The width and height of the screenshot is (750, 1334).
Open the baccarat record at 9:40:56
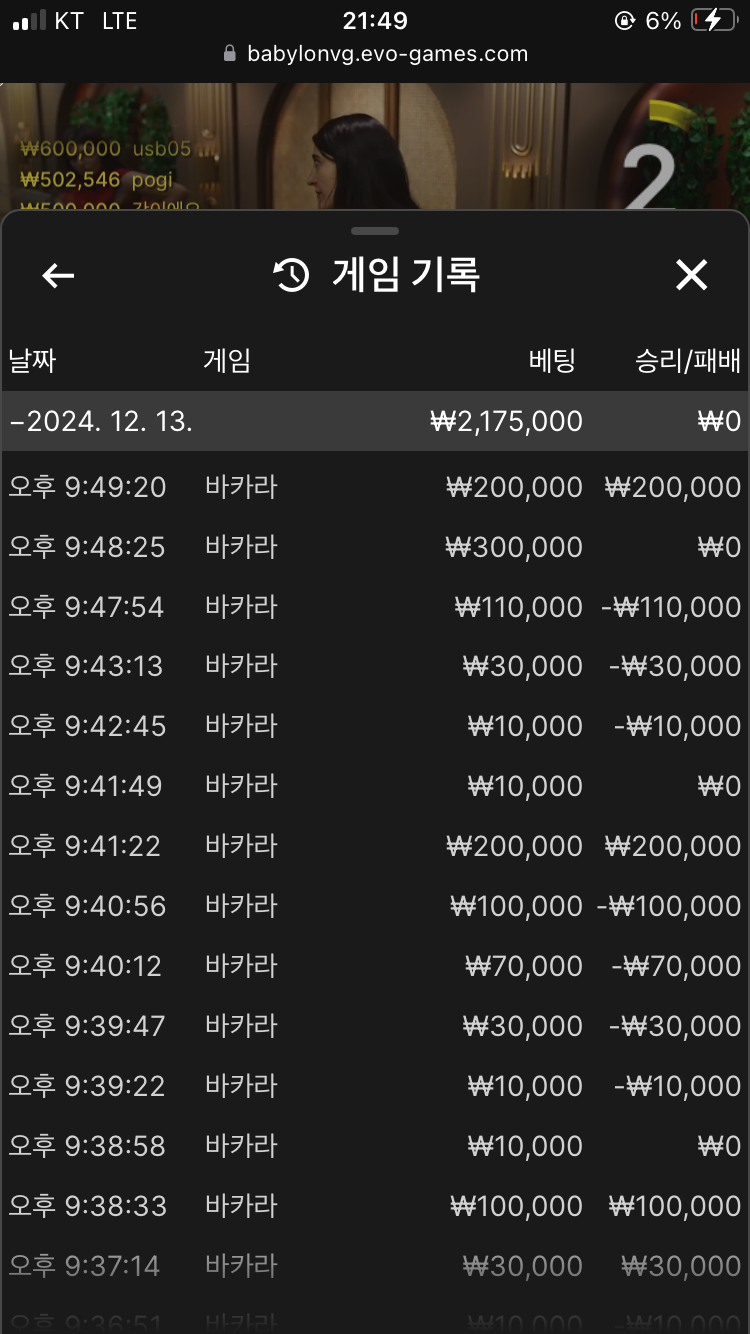tap(375, 906)
